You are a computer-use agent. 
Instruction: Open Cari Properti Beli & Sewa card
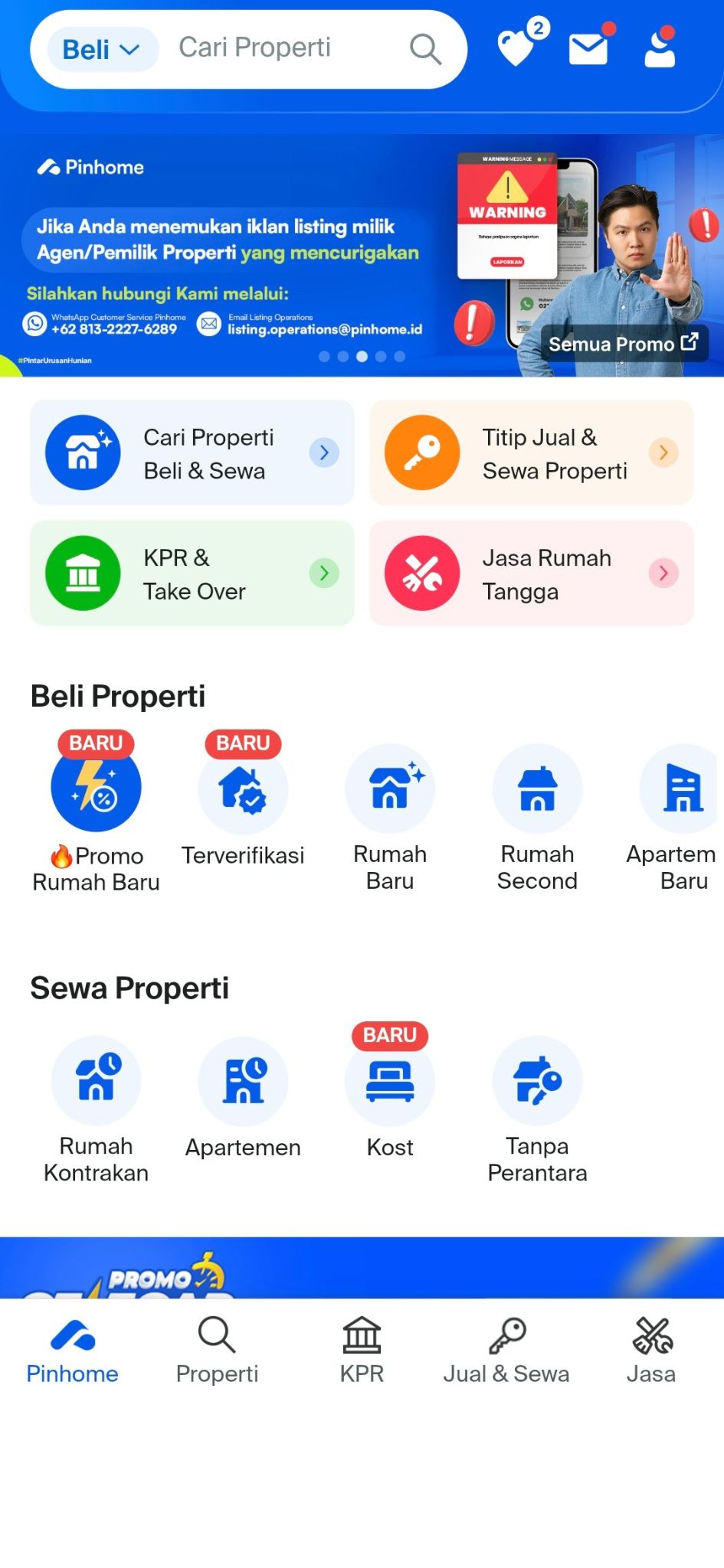(192, 452)
